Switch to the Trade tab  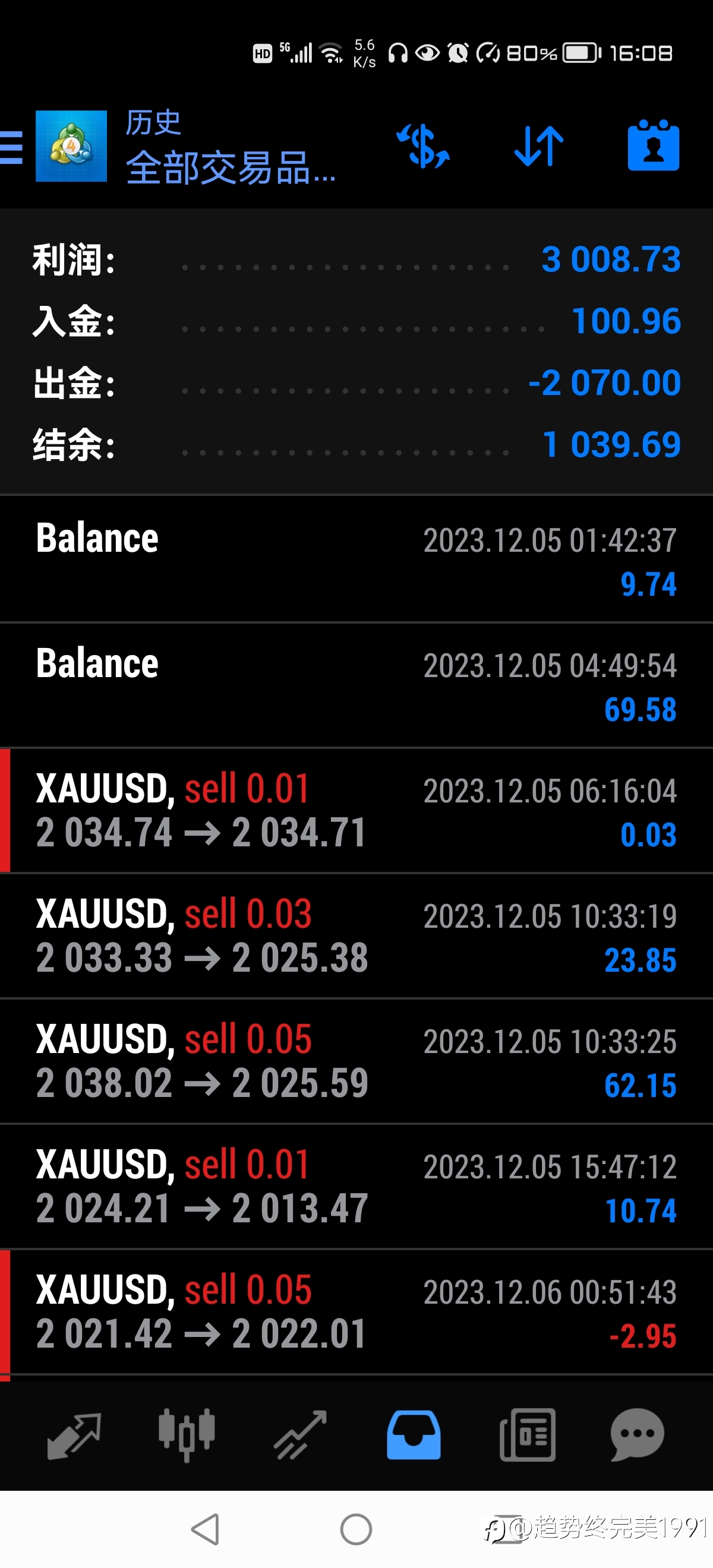click(300, 1436)
